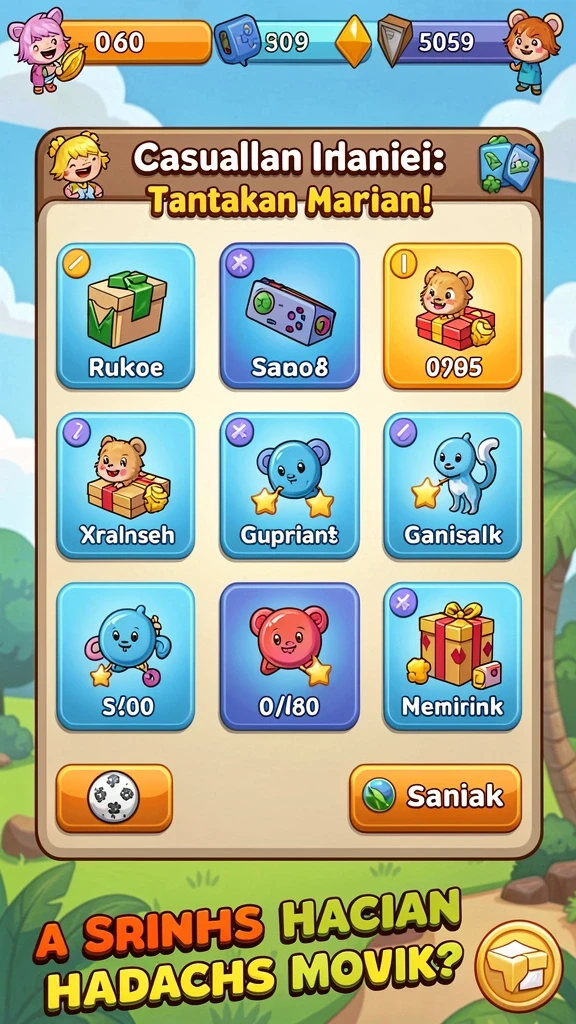Open the S!00 blue blob tile
Screen dimensions: 576x1024
point(125,656)
